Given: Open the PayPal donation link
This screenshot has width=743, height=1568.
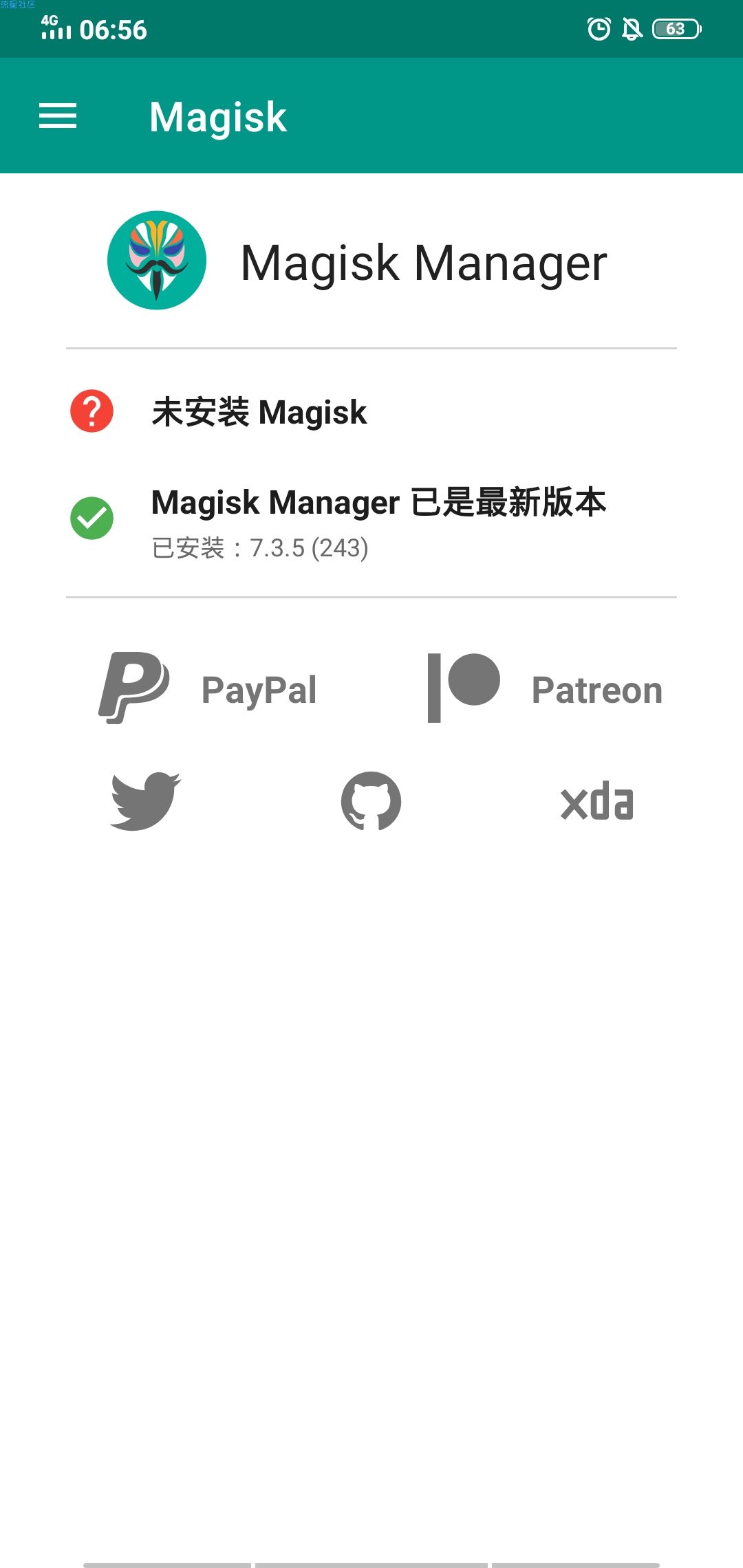Looking at the screenshot, I should tap(207, 688).
